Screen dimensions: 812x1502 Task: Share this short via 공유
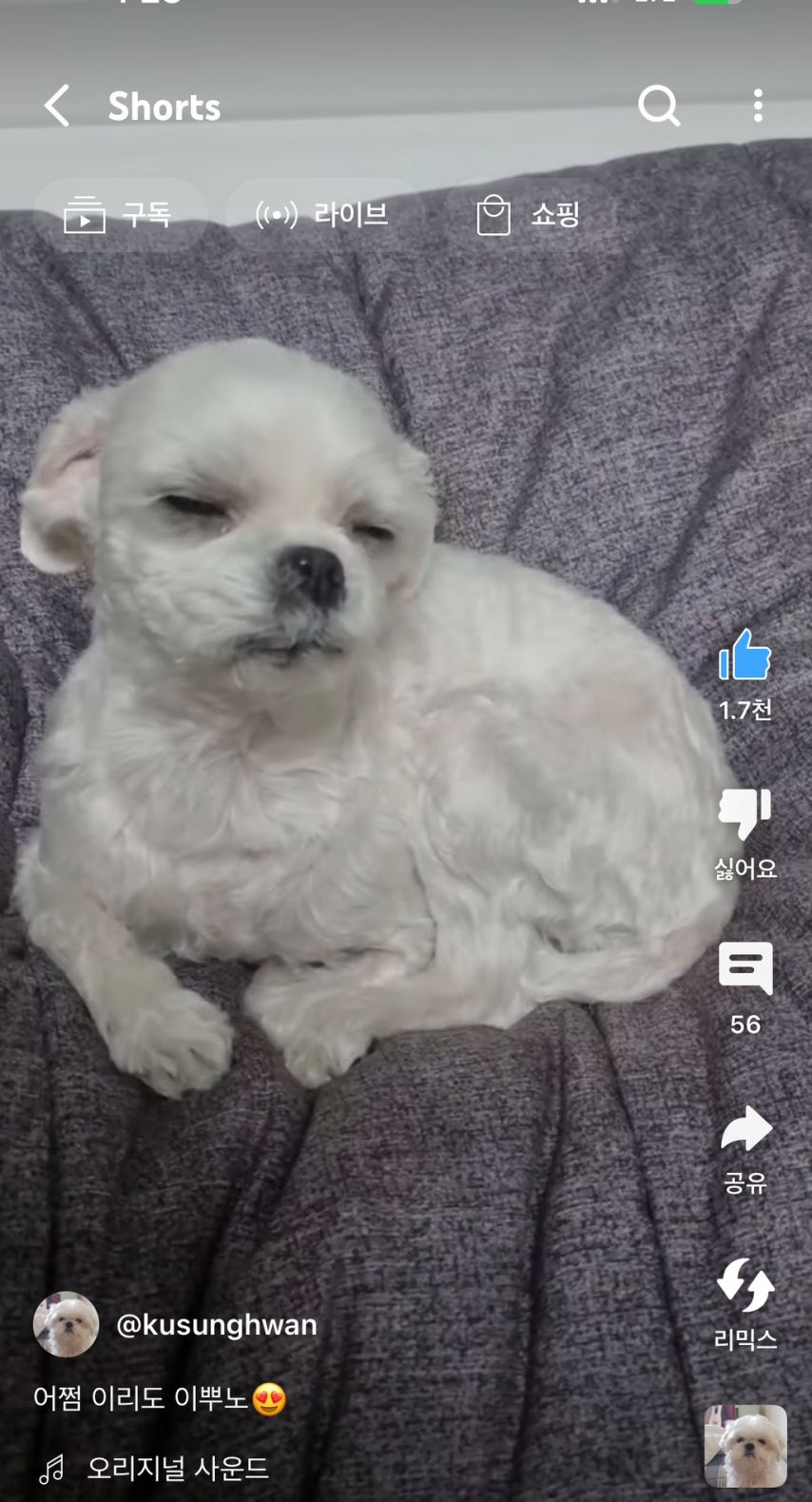click(744, 1130)
